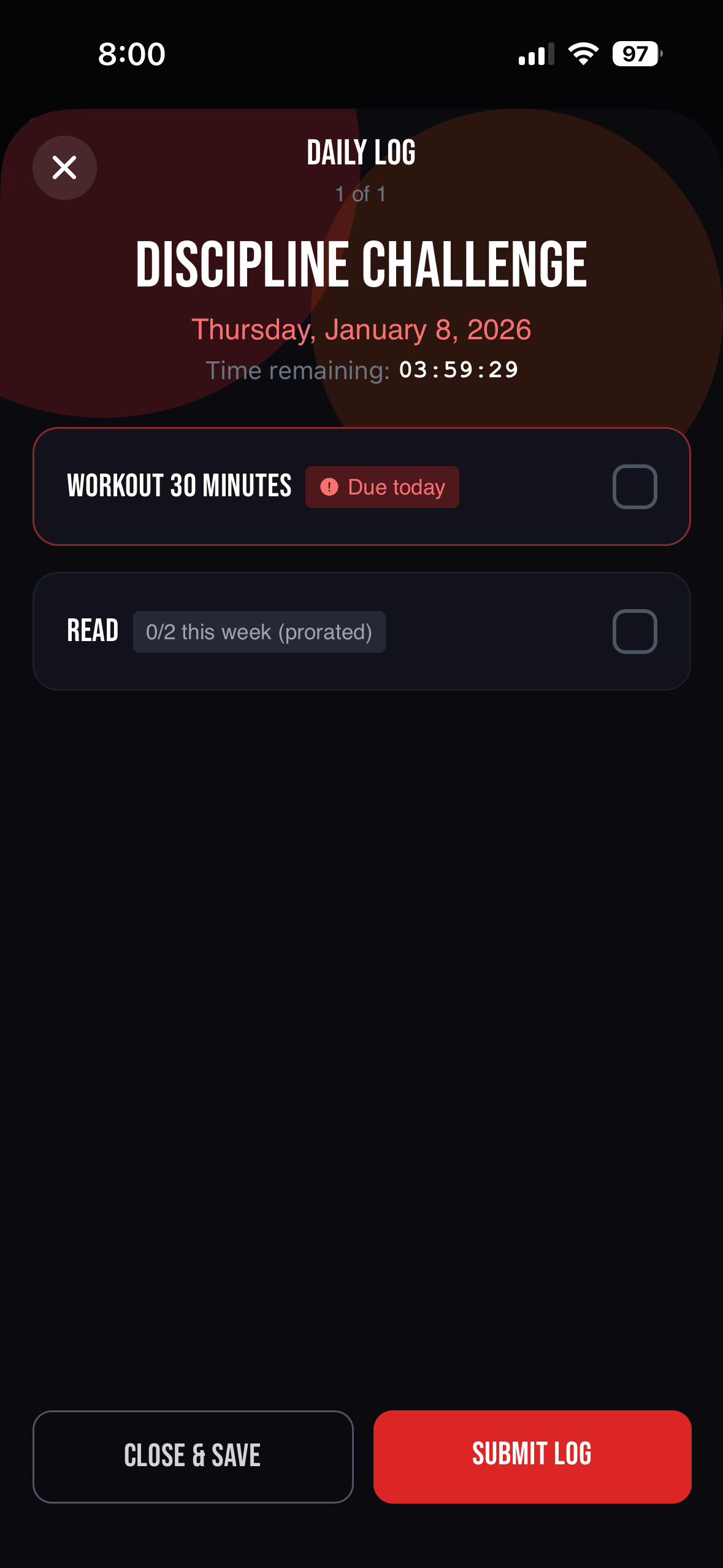The image size is (723, 1568).
Task: Check the Read habit checkbox
Action: coord(635,630)
